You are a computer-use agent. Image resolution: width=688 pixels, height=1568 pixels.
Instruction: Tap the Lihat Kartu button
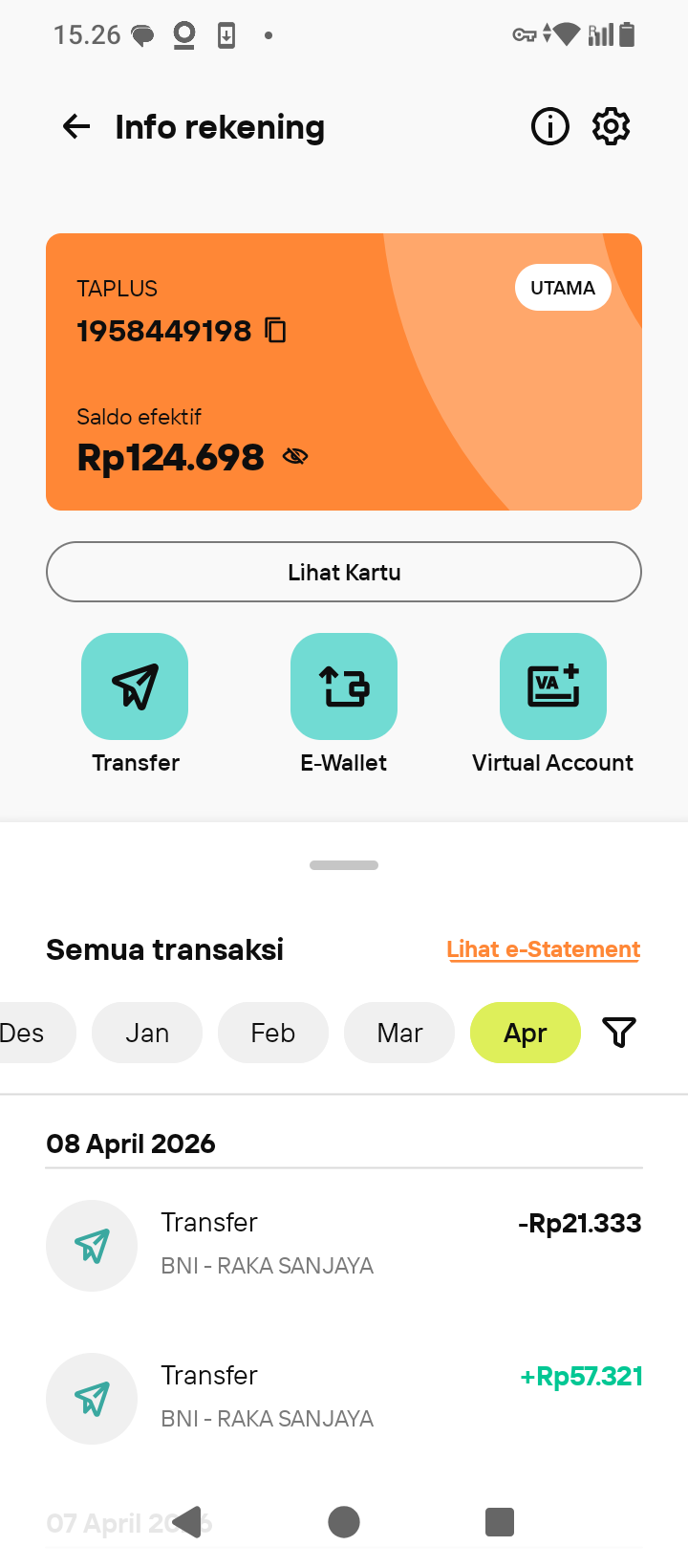[x=344, y=572]
